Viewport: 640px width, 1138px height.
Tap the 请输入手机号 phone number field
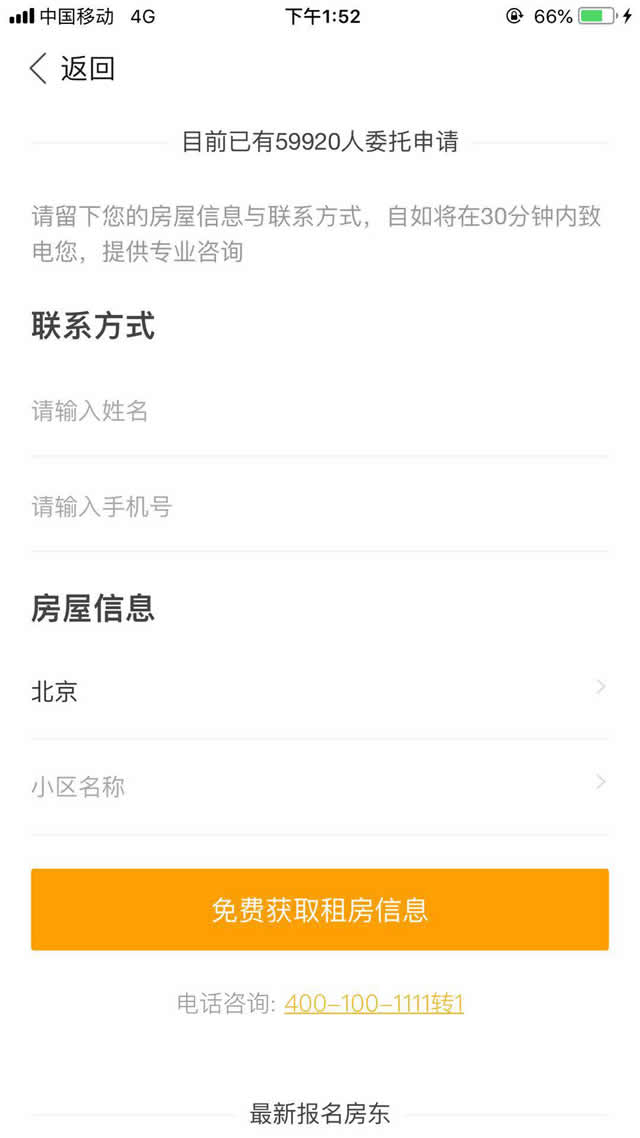[x=318, y=507]
